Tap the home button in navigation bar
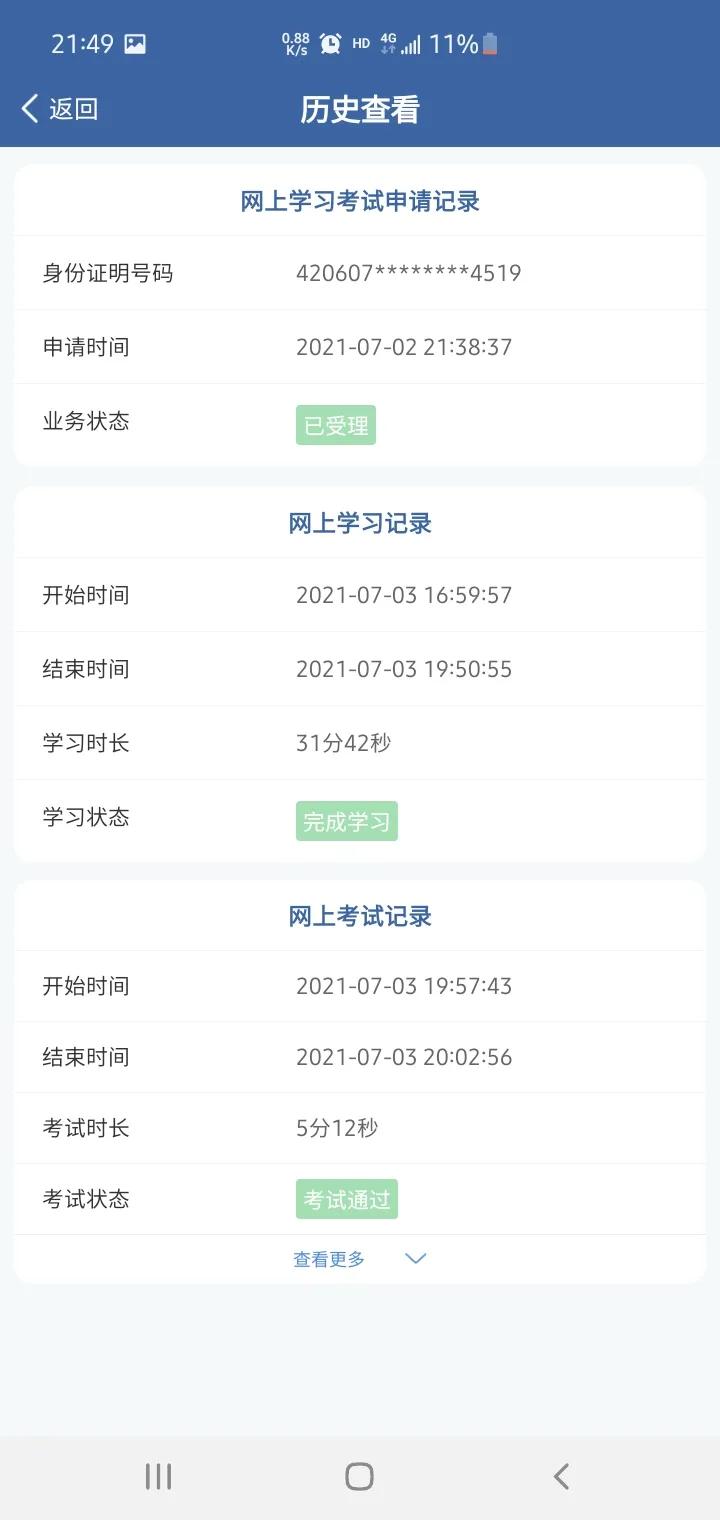720x1520 pixels. point(360,1475)
